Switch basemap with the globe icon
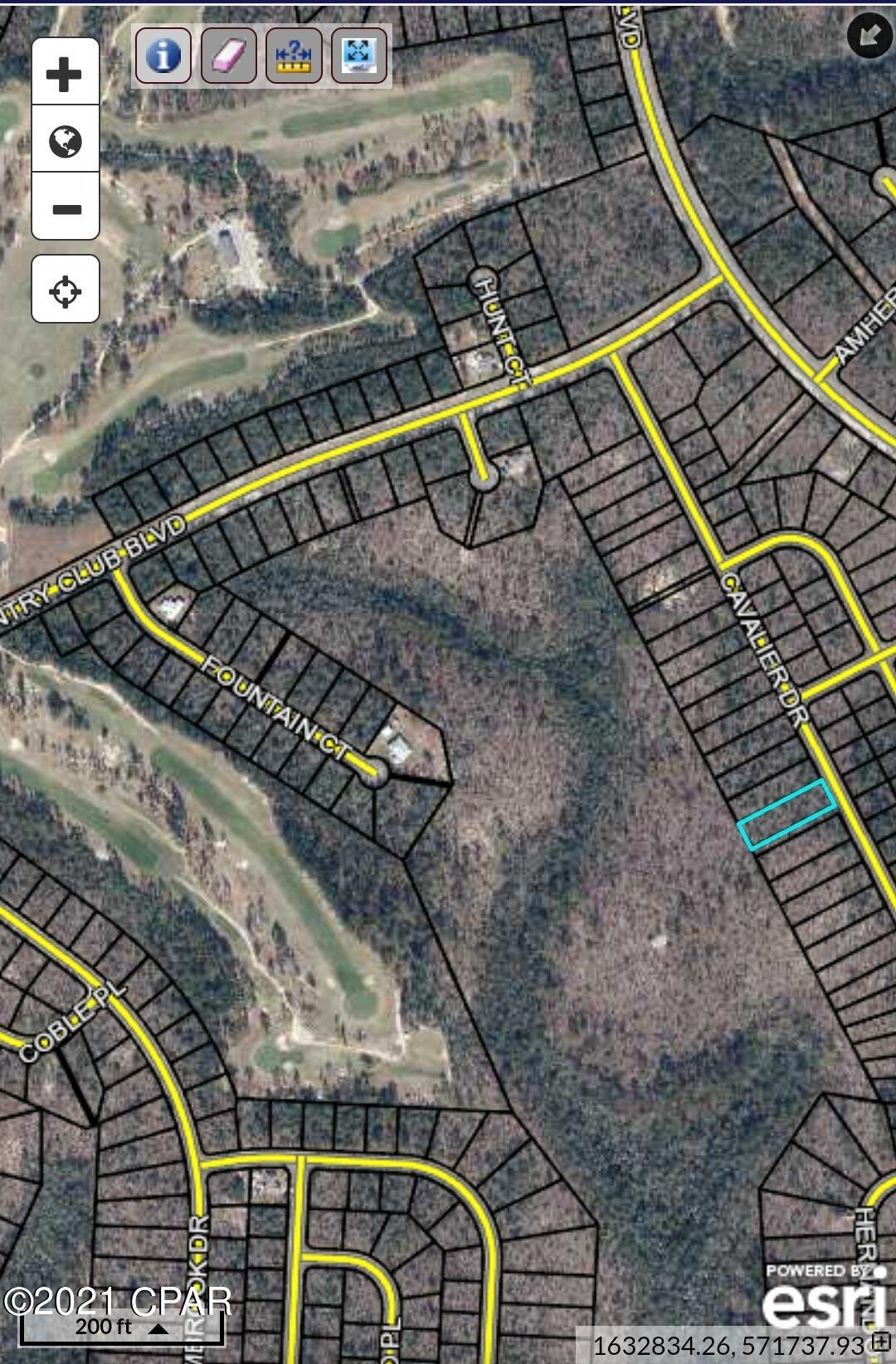 point(65,140)
